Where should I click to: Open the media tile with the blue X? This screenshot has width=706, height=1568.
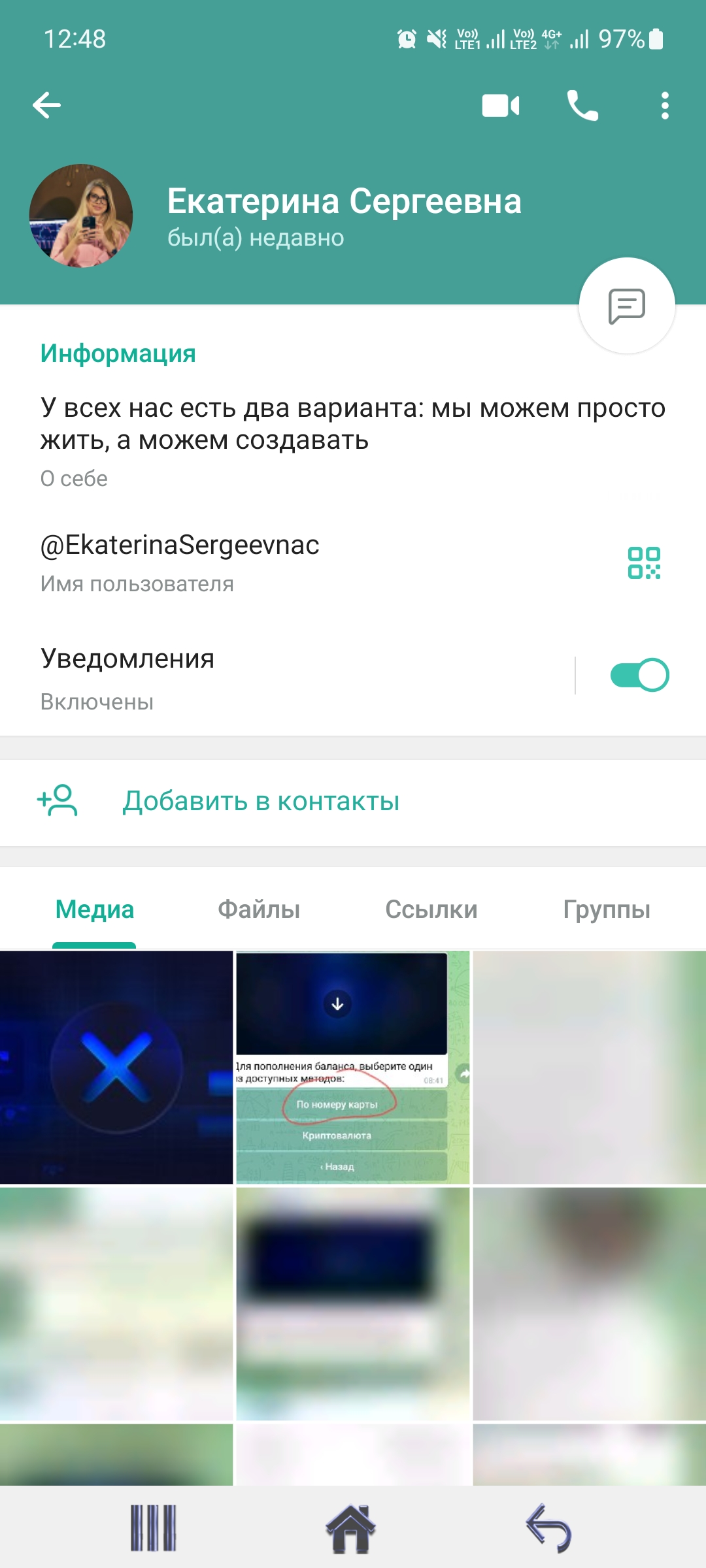pos(116,1067)
